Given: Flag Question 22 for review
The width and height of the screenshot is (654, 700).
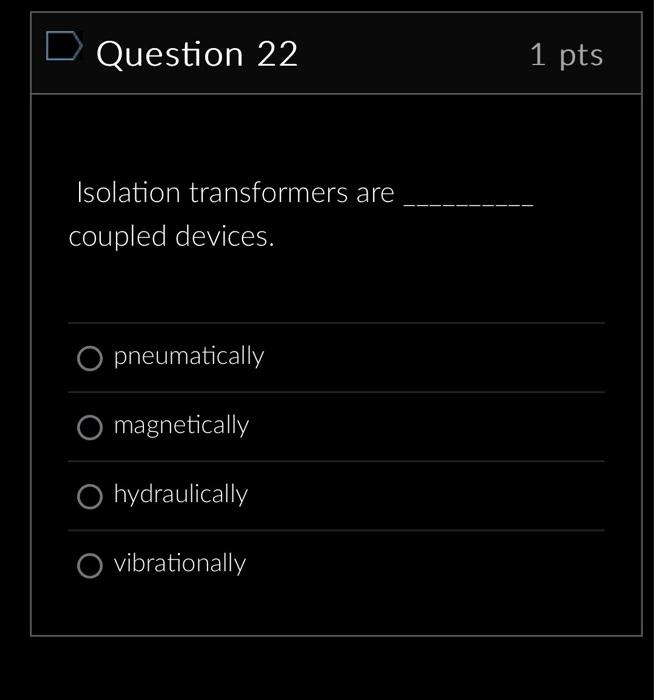Looking at the screenshot, I should pos(64,47).
